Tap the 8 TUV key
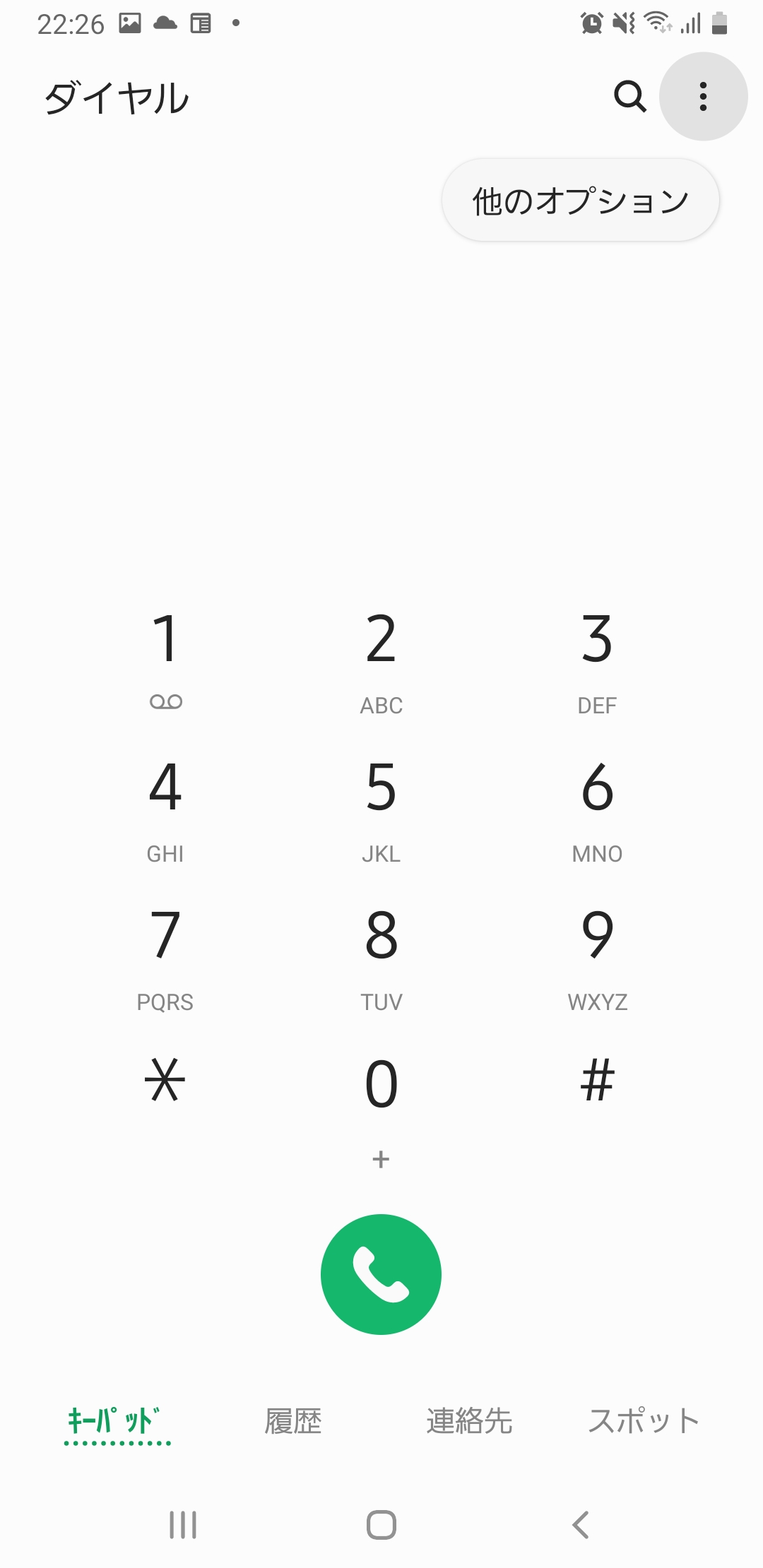This screenshot has width=763, height=1568. (x=381, y=954)
